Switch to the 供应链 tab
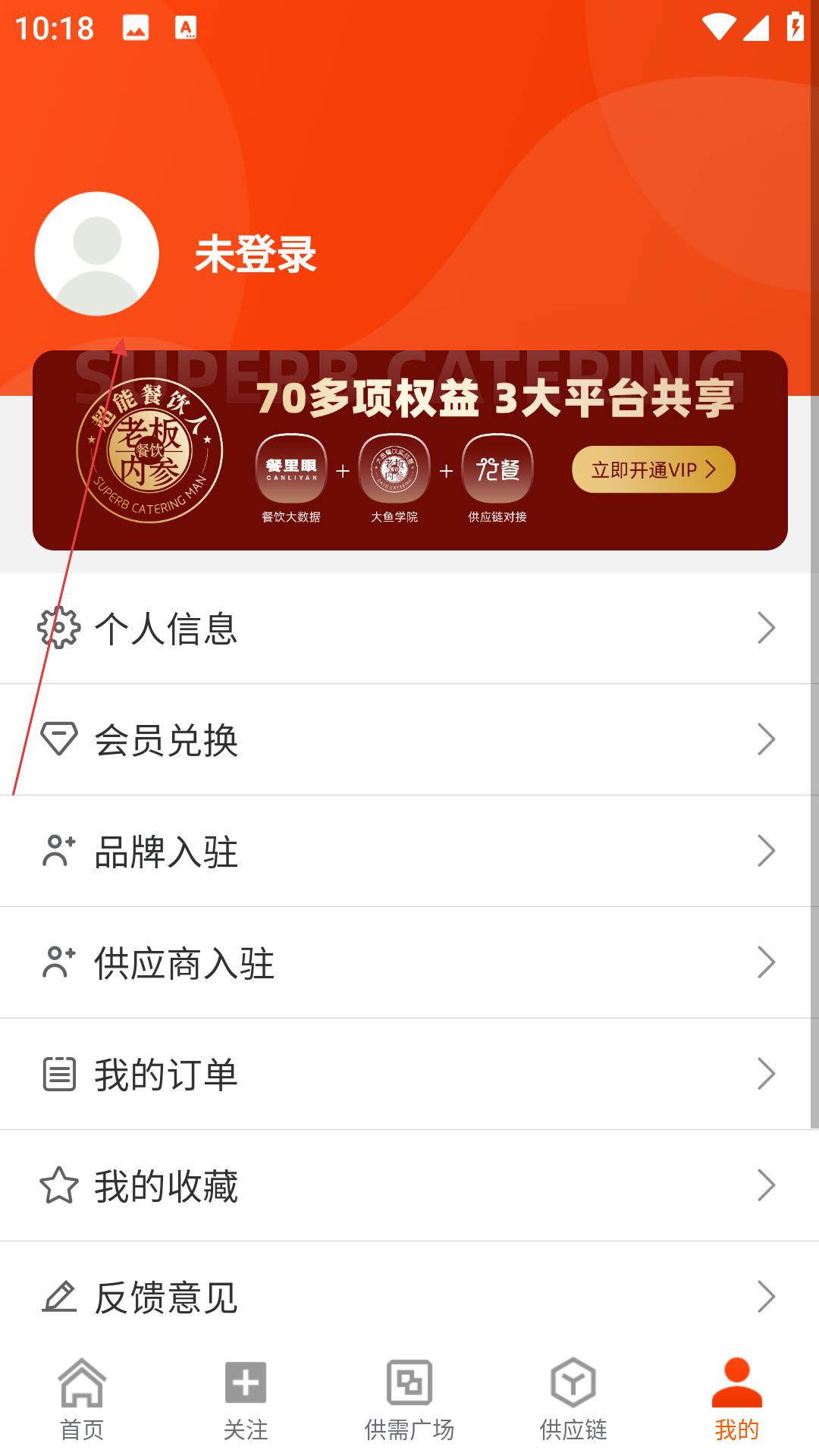819x1456 pixels. 573,1400
